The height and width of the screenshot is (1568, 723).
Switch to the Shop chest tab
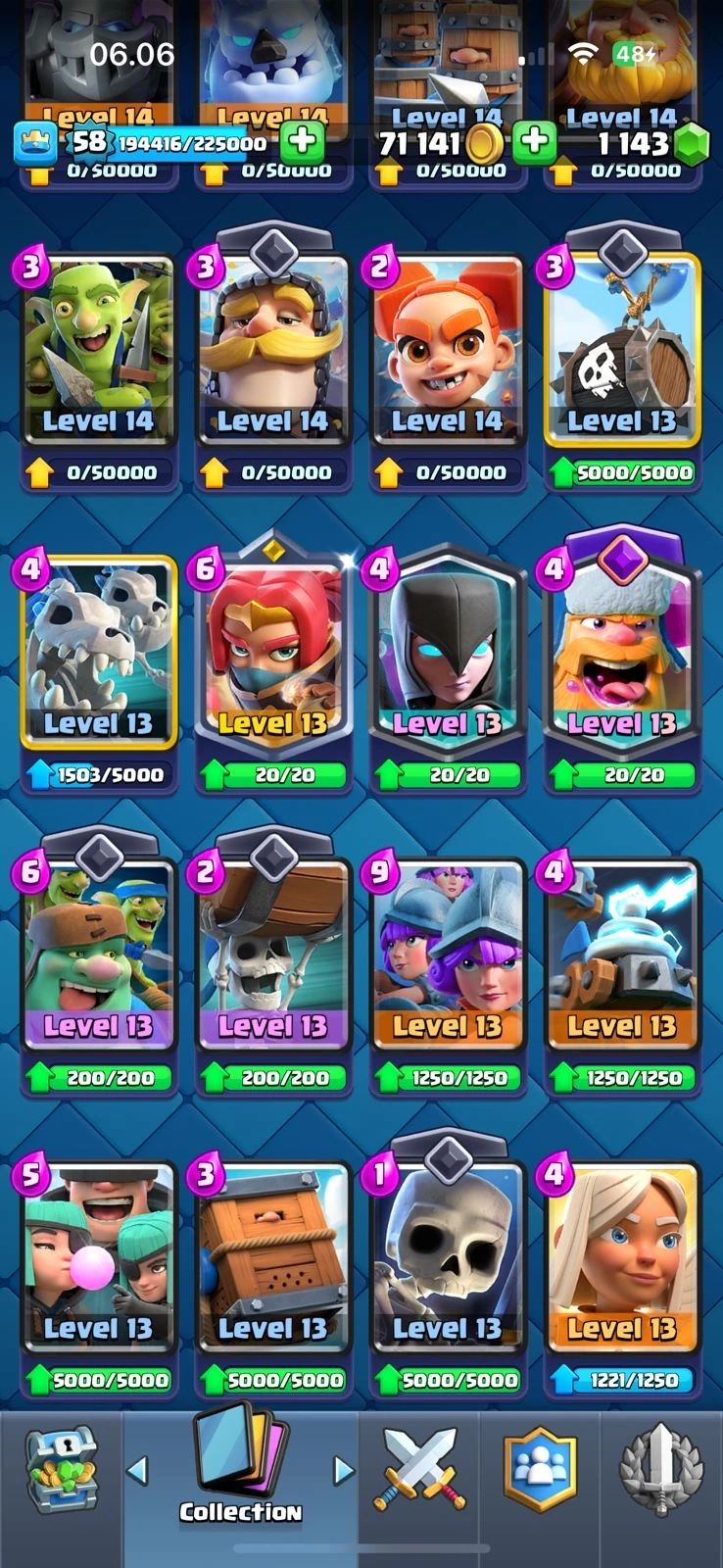pos(61,1470)
